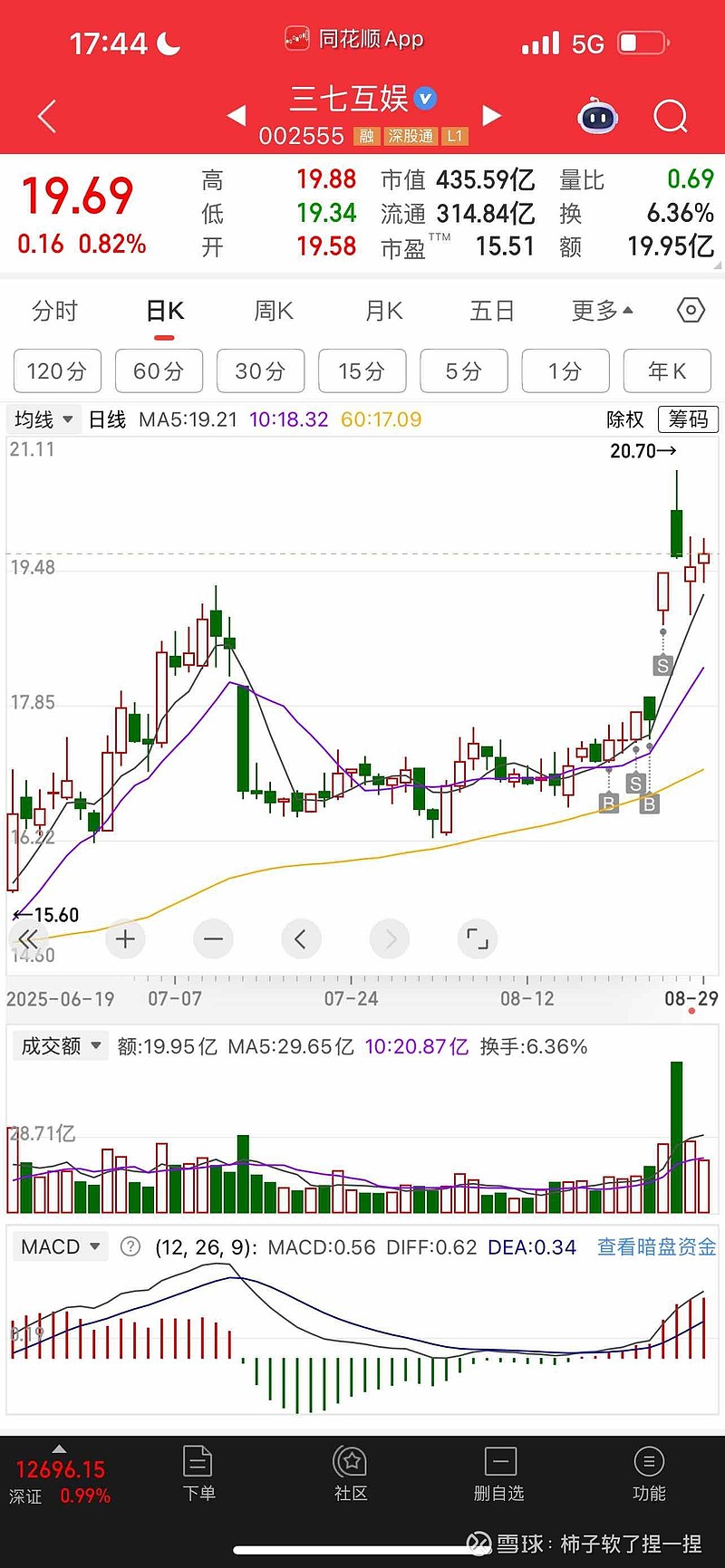
Task: Switch to the 分时 chart tab
Action: pos(54,312)
